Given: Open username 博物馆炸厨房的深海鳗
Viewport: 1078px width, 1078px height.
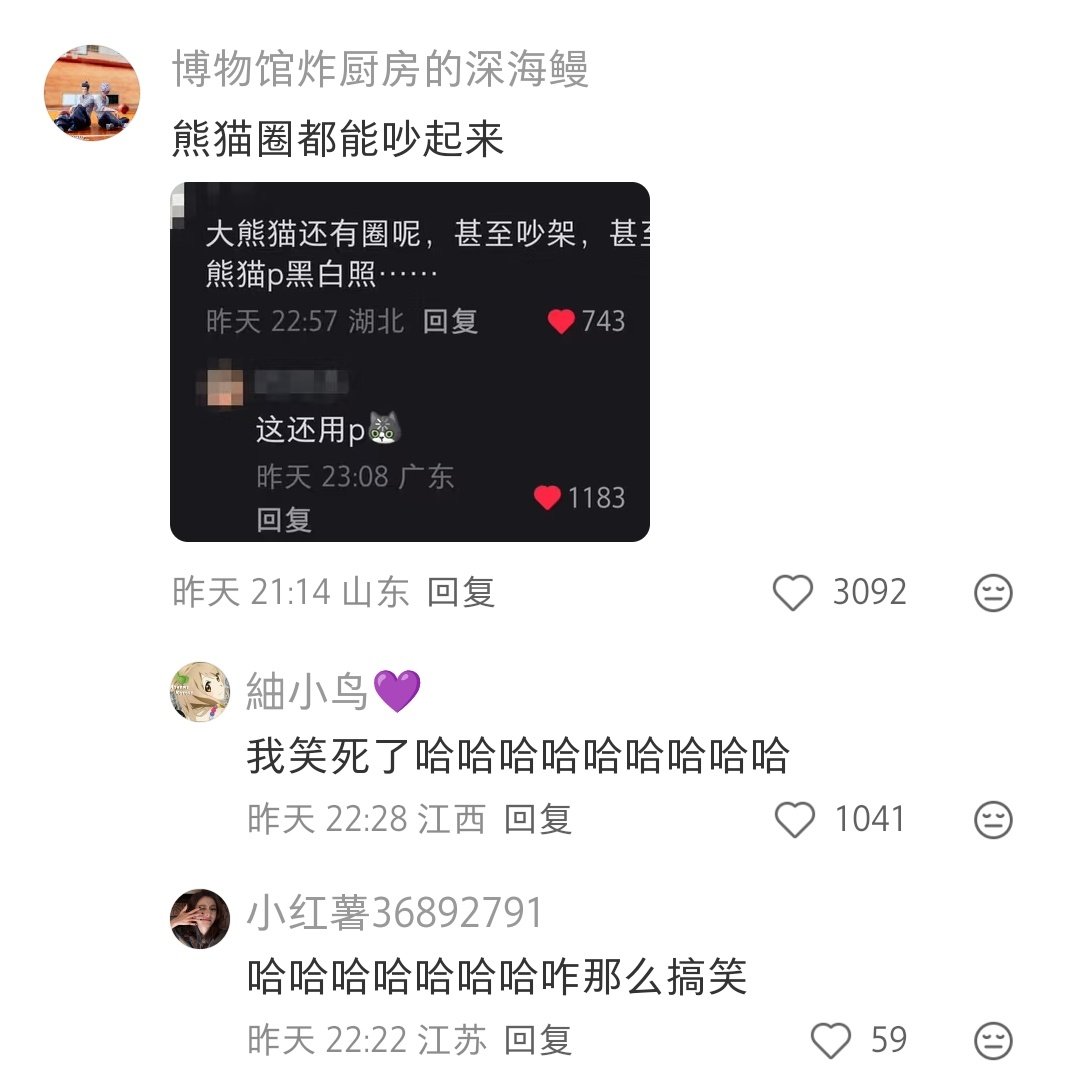Looking at the screenshot, I should [x=380, y=69].
